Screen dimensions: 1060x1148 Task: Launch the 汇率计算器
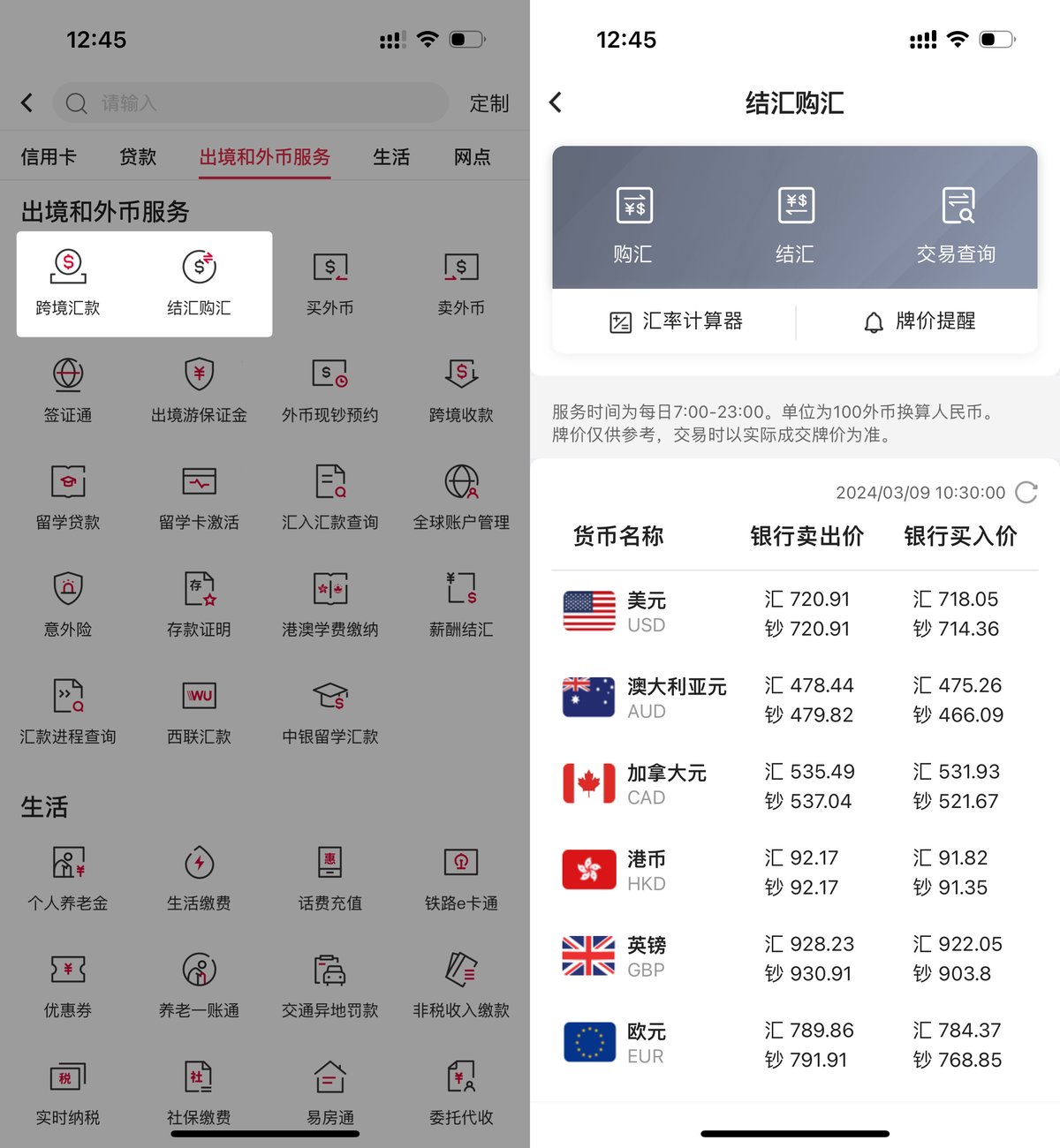tap(676, 321)
